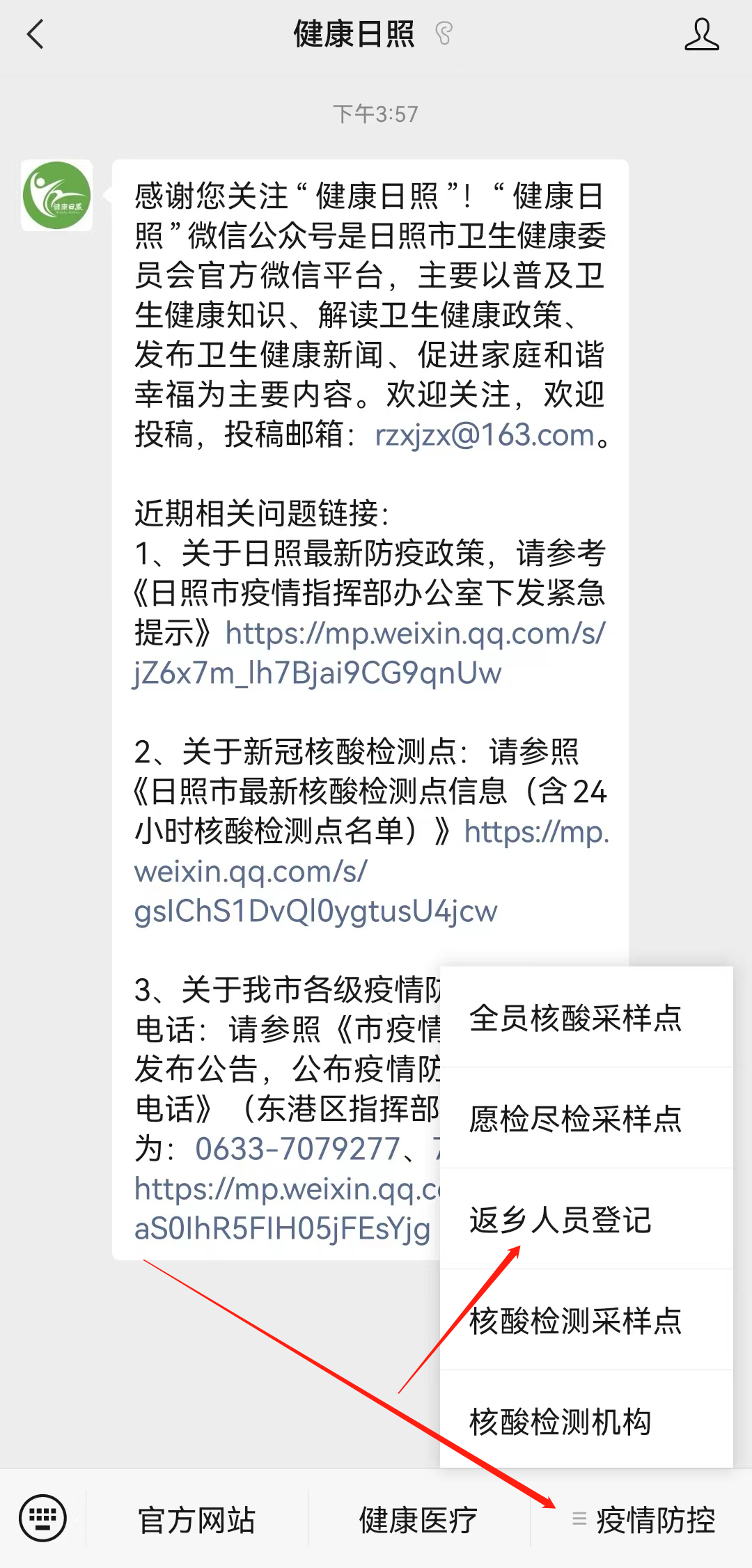Select 全员核酸采样点 from the menu
The height and width of the screenshot is (1568, 752).
pos(575,1018)
